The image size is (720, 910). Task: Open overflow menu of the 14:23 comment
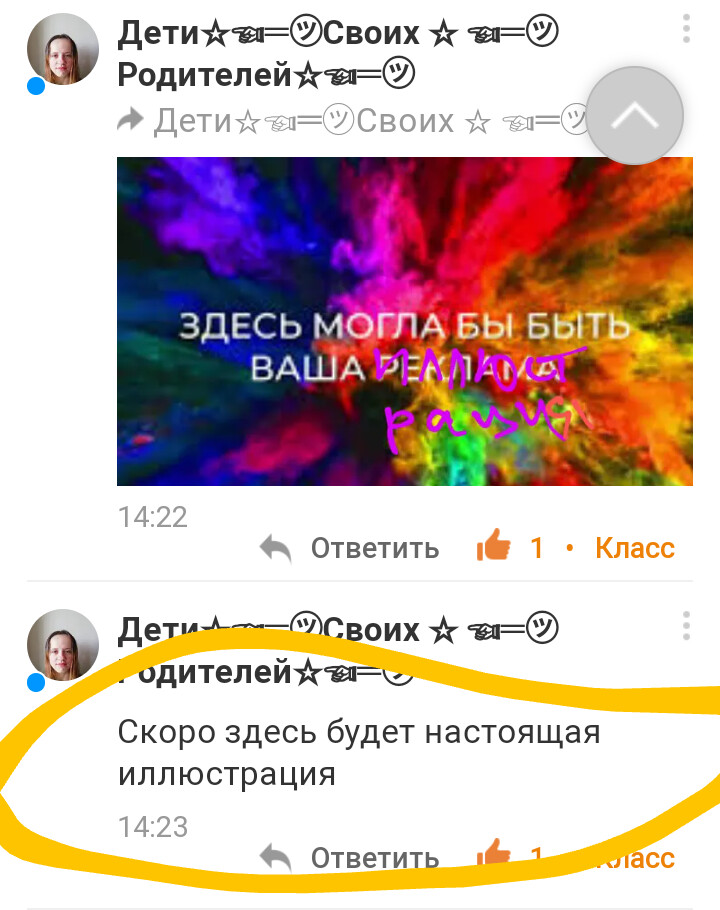pos(686,625)
